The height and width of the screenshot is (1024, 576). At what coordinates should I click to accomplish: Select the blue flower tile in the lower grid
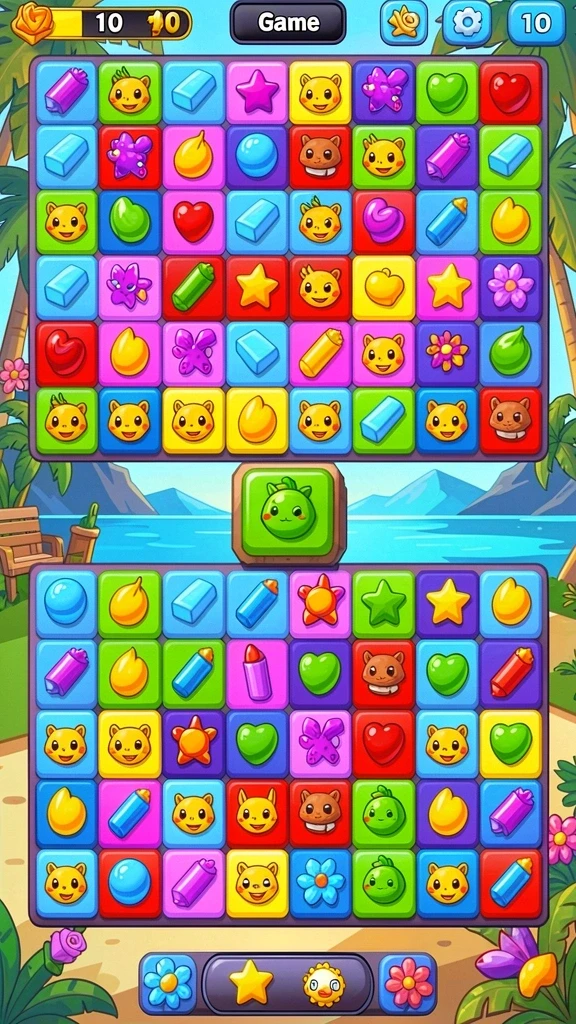click(x=320, y=883)
